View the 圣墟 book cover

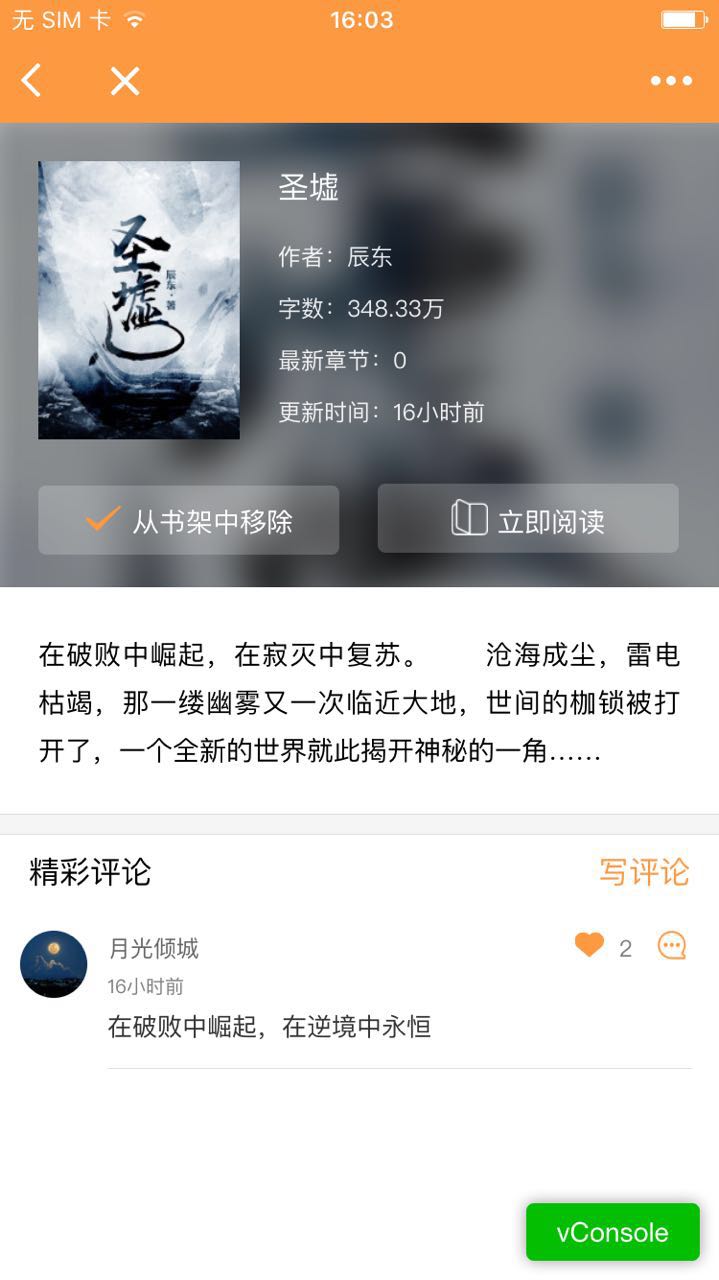pyautogui.click(x=139, y=300)
